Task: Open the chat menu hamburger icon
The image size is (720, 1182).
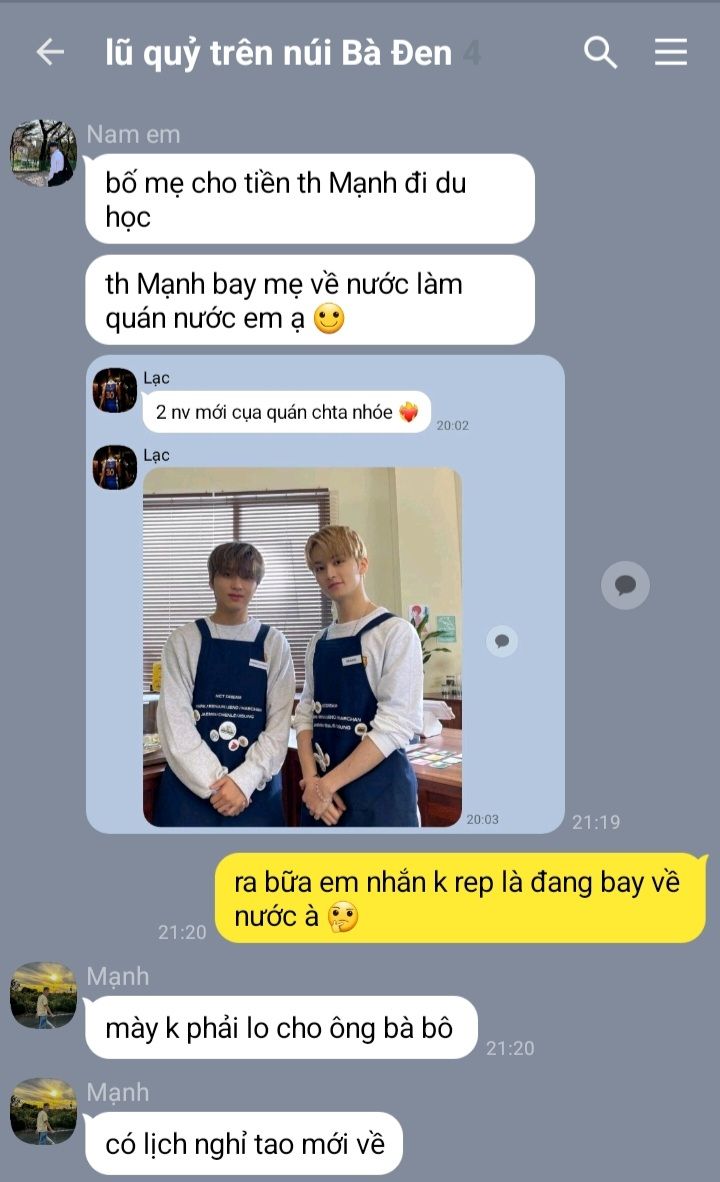Action: 670,52
